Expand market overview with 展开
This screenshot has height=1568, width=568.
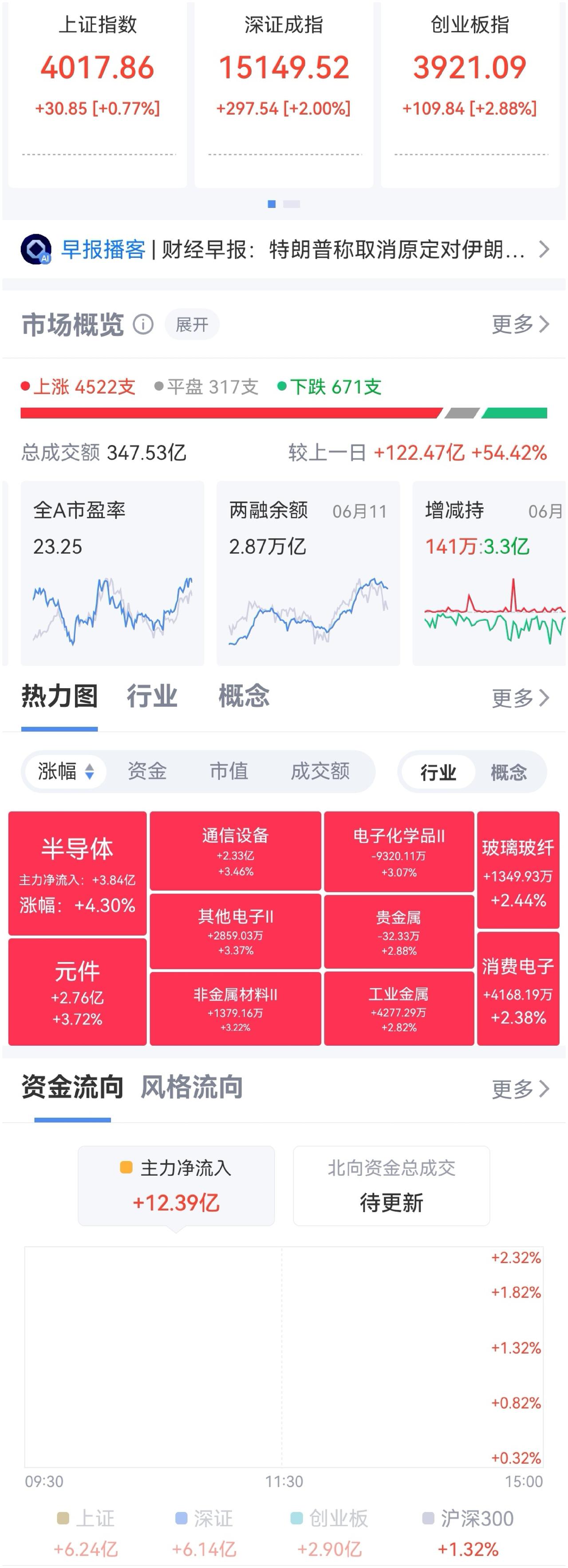pos(192,324)
